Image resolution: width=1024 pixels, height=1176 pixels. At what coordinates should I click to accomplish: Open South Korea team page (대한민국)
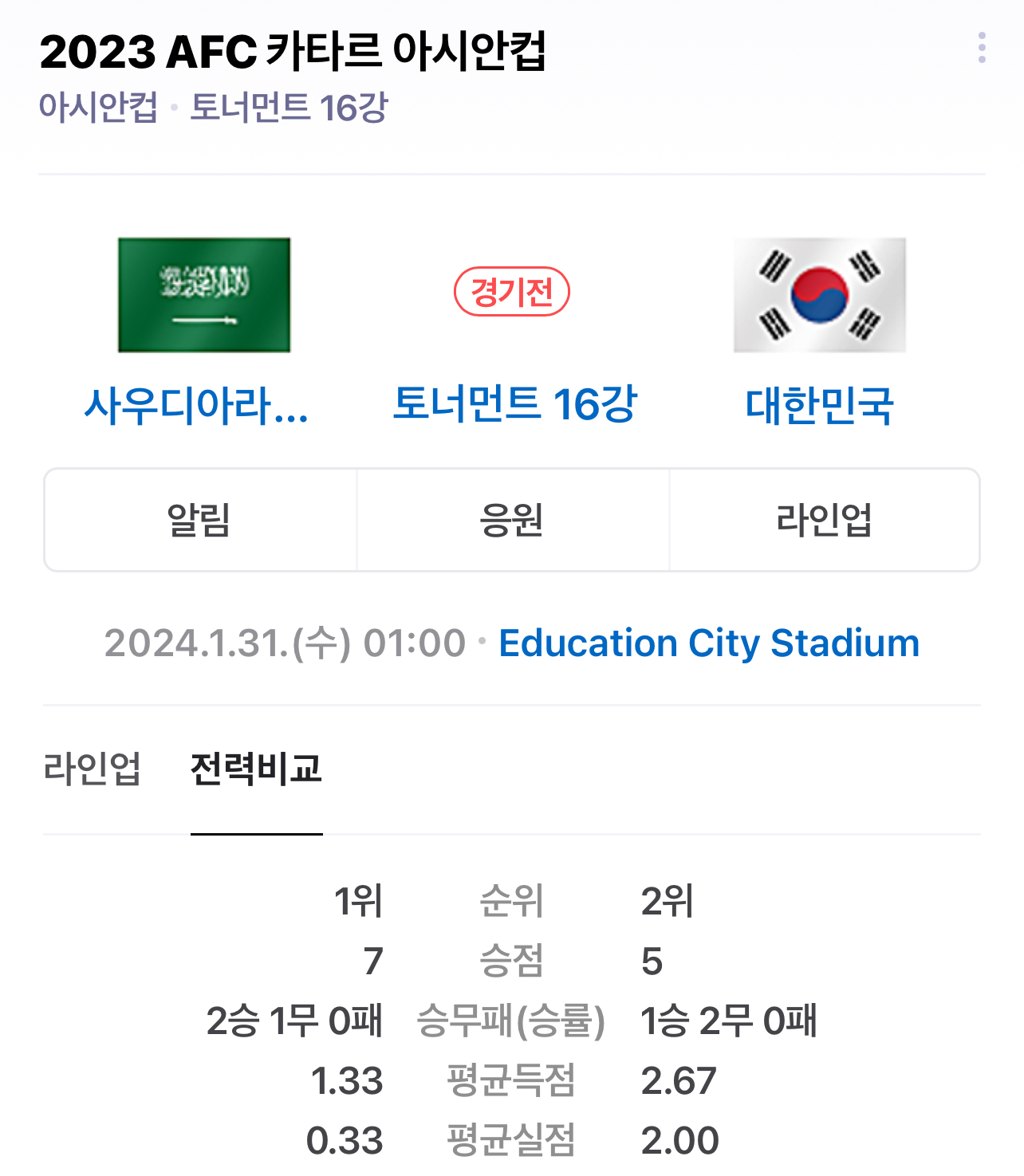coord(819,405)
